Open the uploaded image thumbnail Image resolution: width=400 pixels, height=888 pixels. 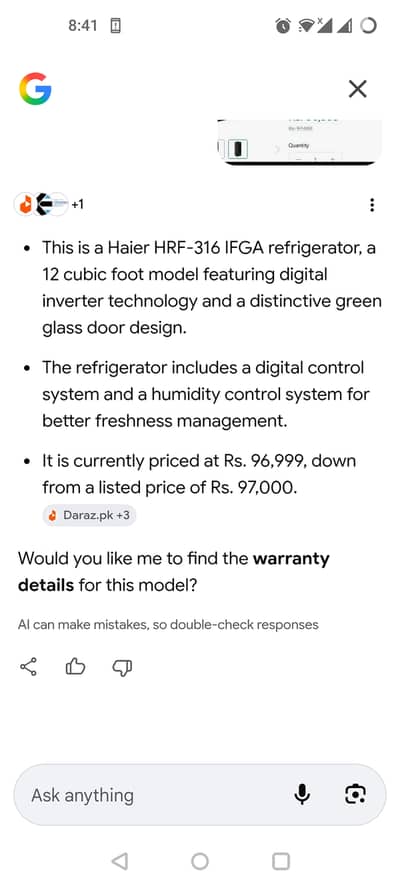click(x=299, y=142)
